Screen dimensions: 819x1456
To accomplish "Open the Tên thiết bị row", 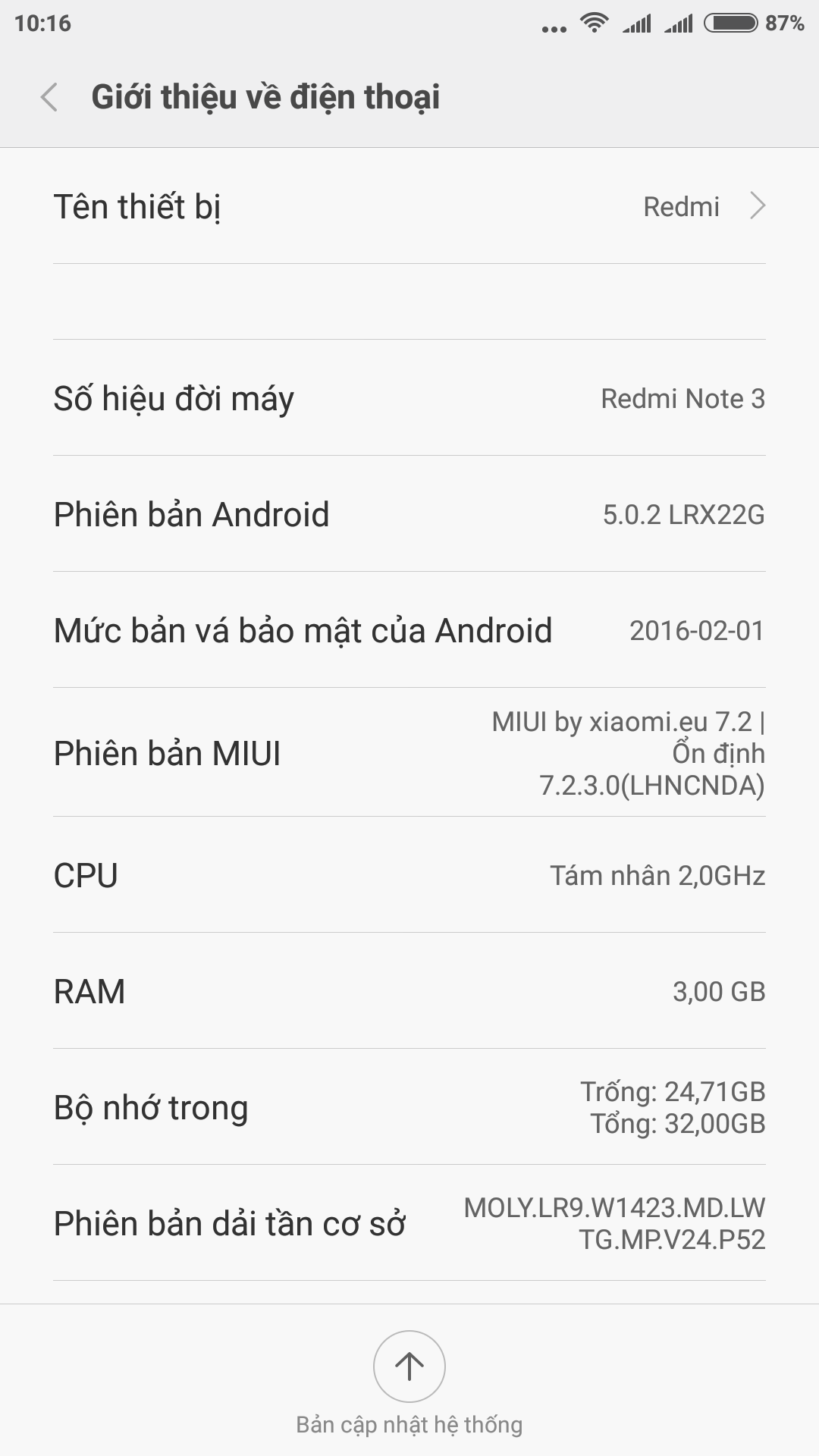I will tap(409, 206).
